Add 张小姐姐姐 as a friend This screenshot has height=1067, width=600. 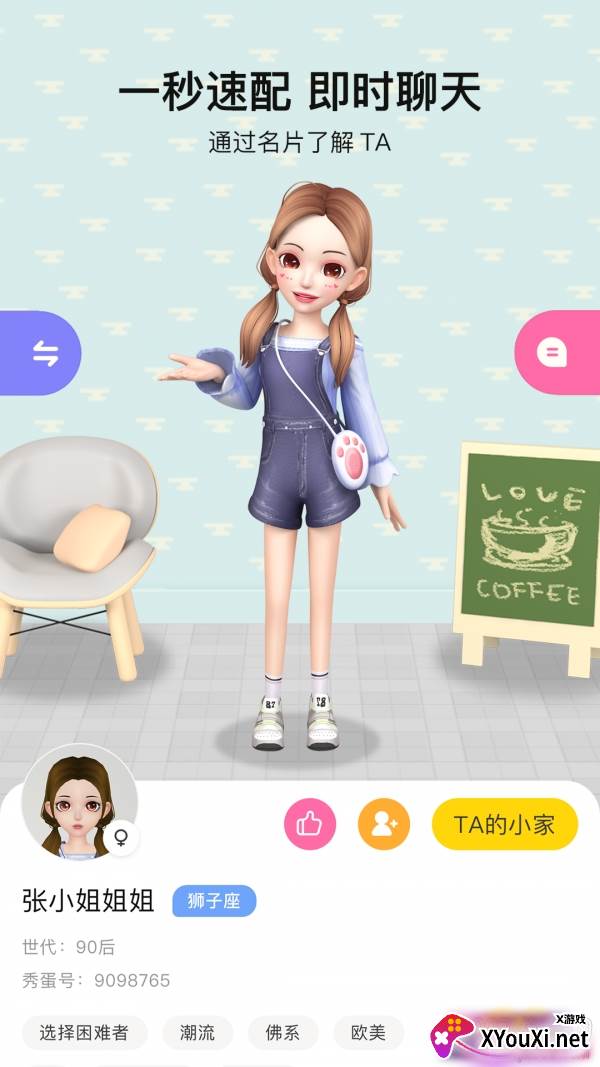pyautogui.click(x=384, y=824)
